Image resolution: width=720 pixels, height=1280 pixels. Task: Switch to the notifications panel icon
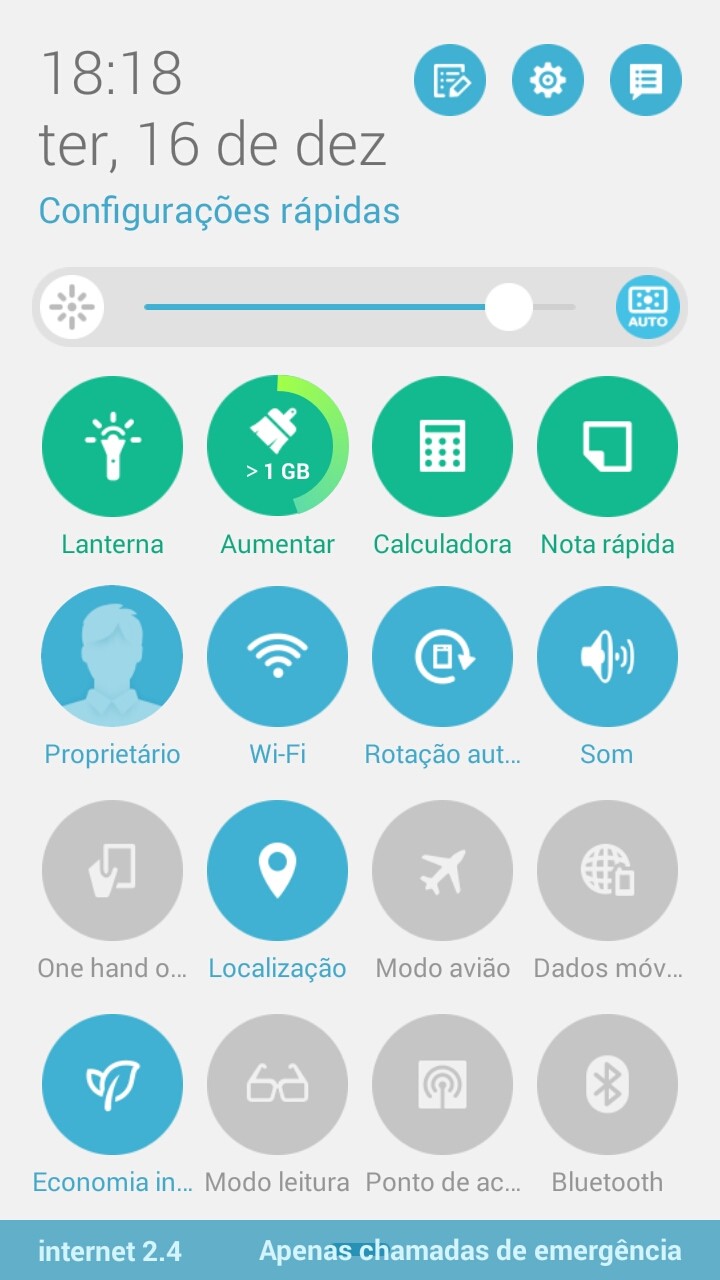(646, 80)
